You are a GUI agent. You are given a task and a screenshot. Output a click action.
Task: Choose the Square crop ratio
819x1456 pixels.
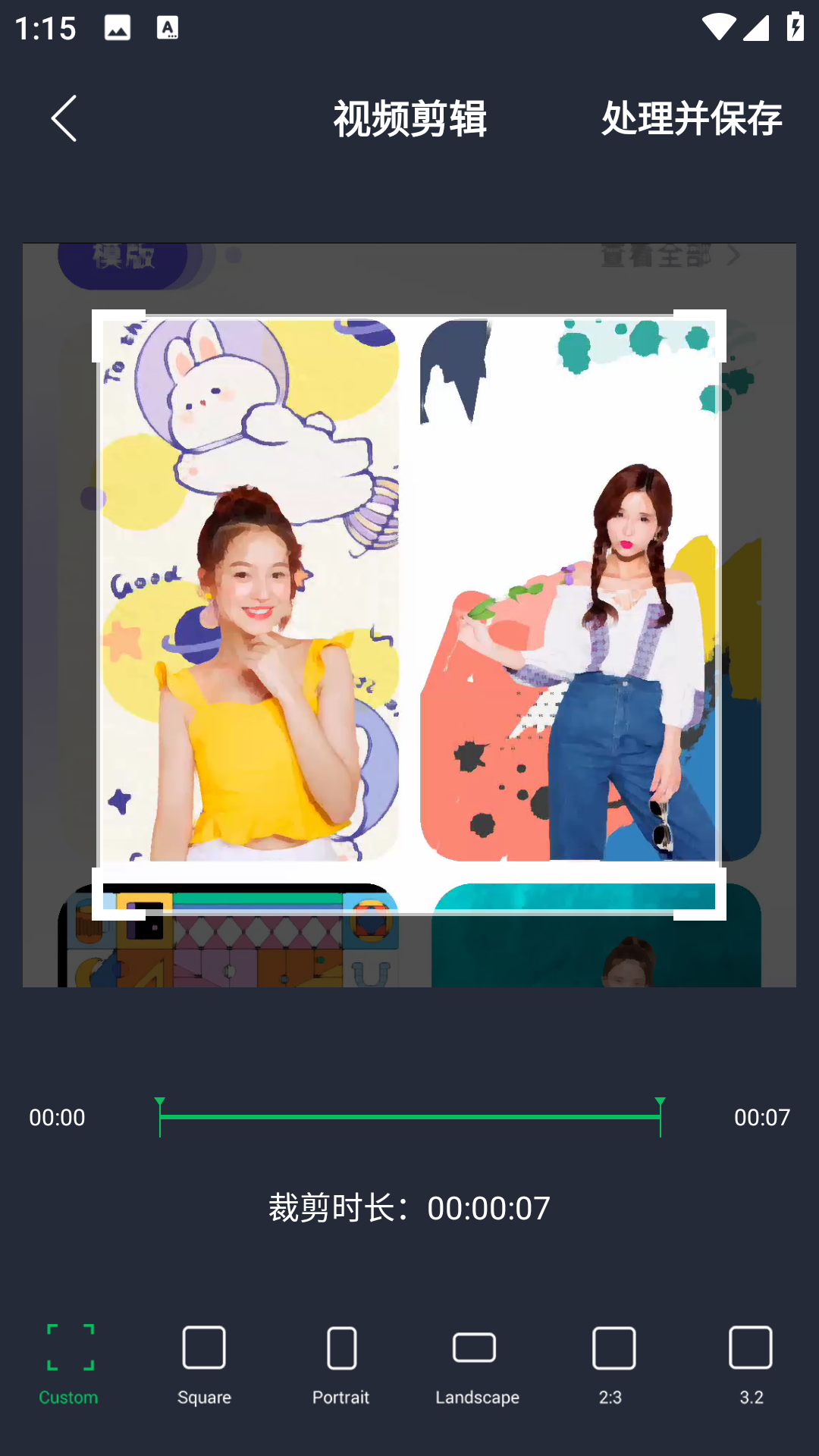(x=204, y=1363)
